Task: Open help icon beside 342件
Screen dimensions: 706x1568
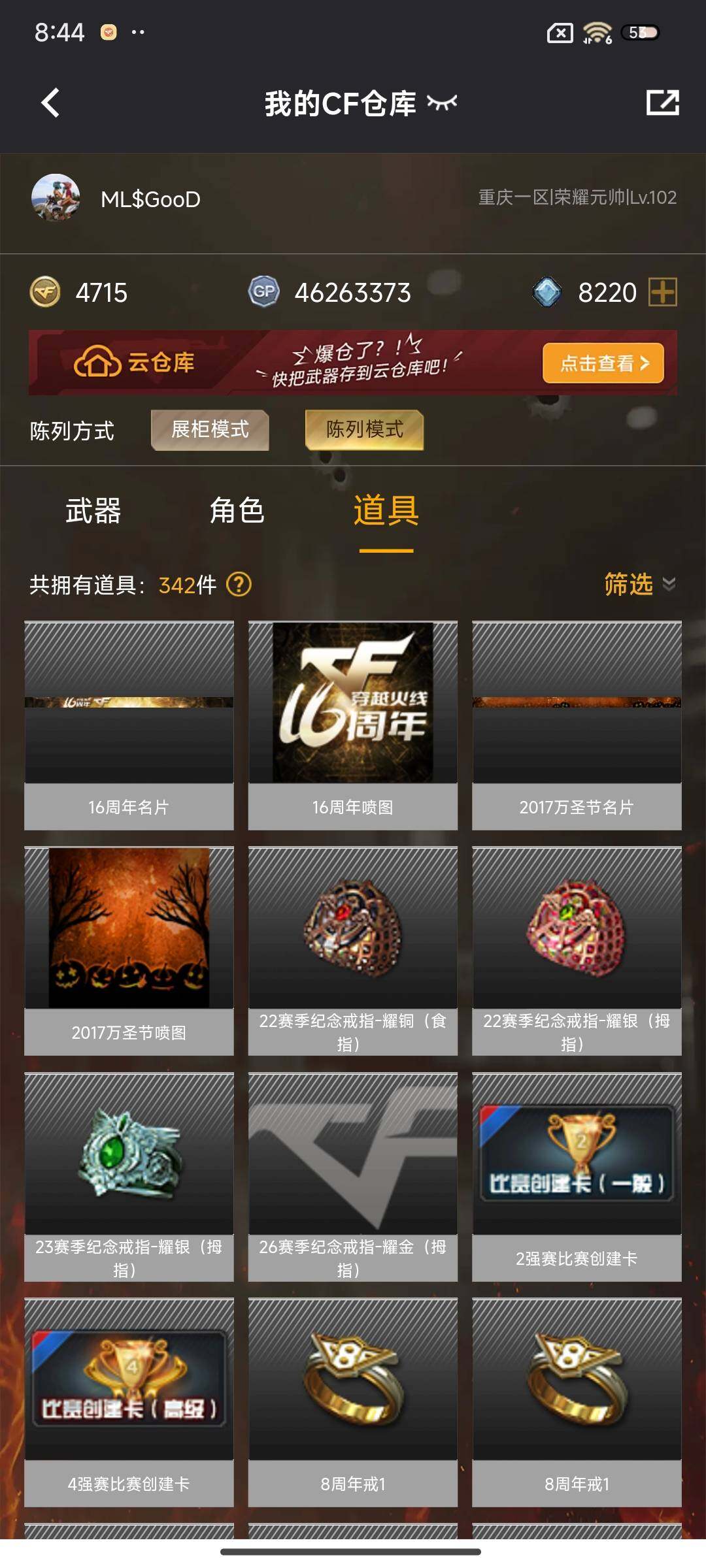Action: 239,584
